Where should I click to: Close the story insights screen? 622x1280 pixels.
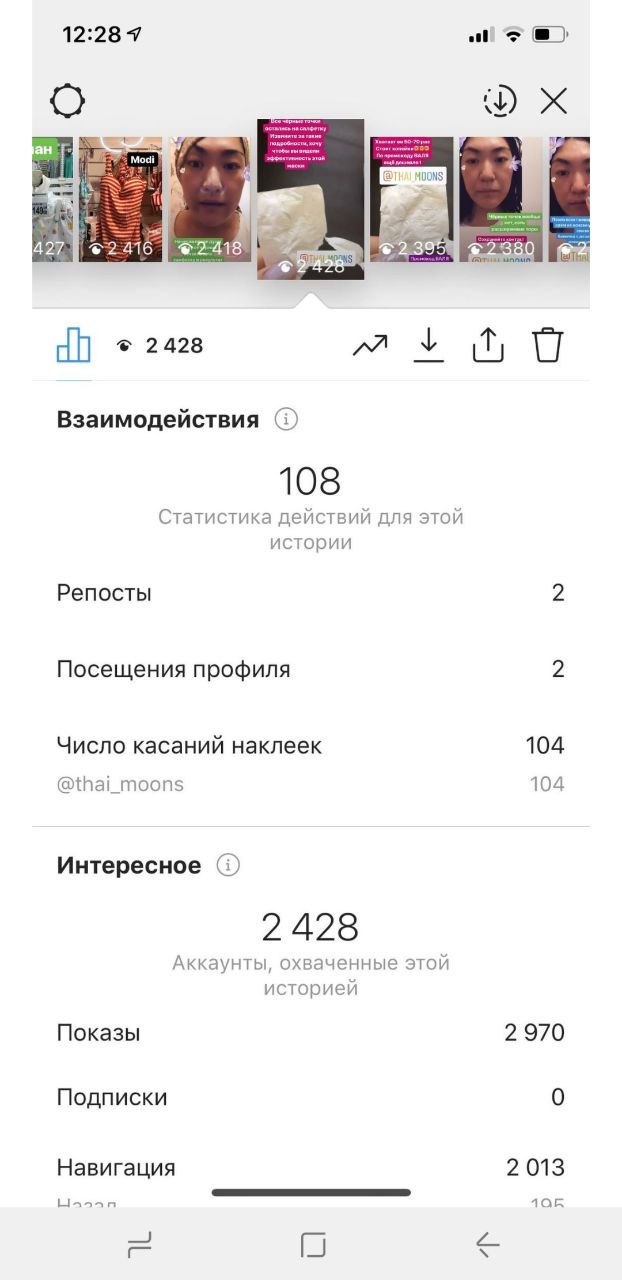point(554,101)
